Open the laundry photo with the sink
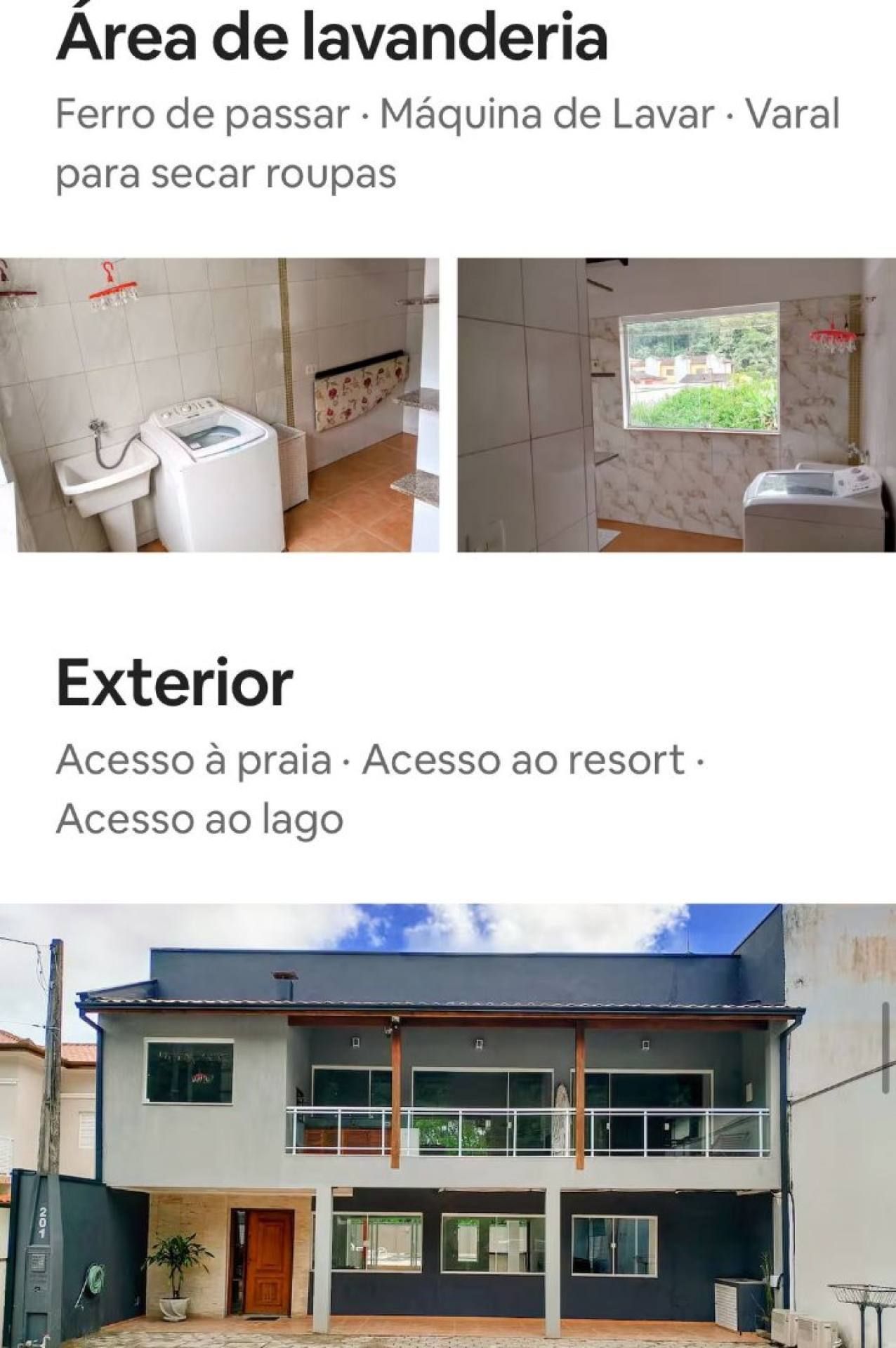The height and width of the screenshot is (1348, 896). click(219, 405)
